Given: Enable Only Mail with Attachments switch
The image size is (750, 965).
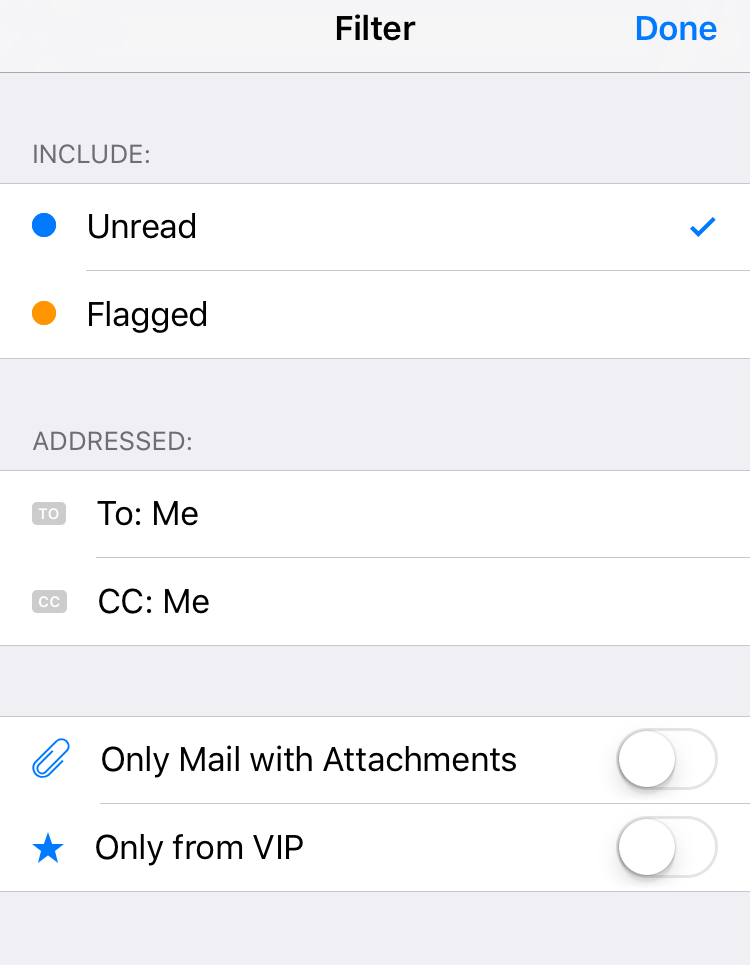Looking at the screenshot, I should tap(667, 760).
